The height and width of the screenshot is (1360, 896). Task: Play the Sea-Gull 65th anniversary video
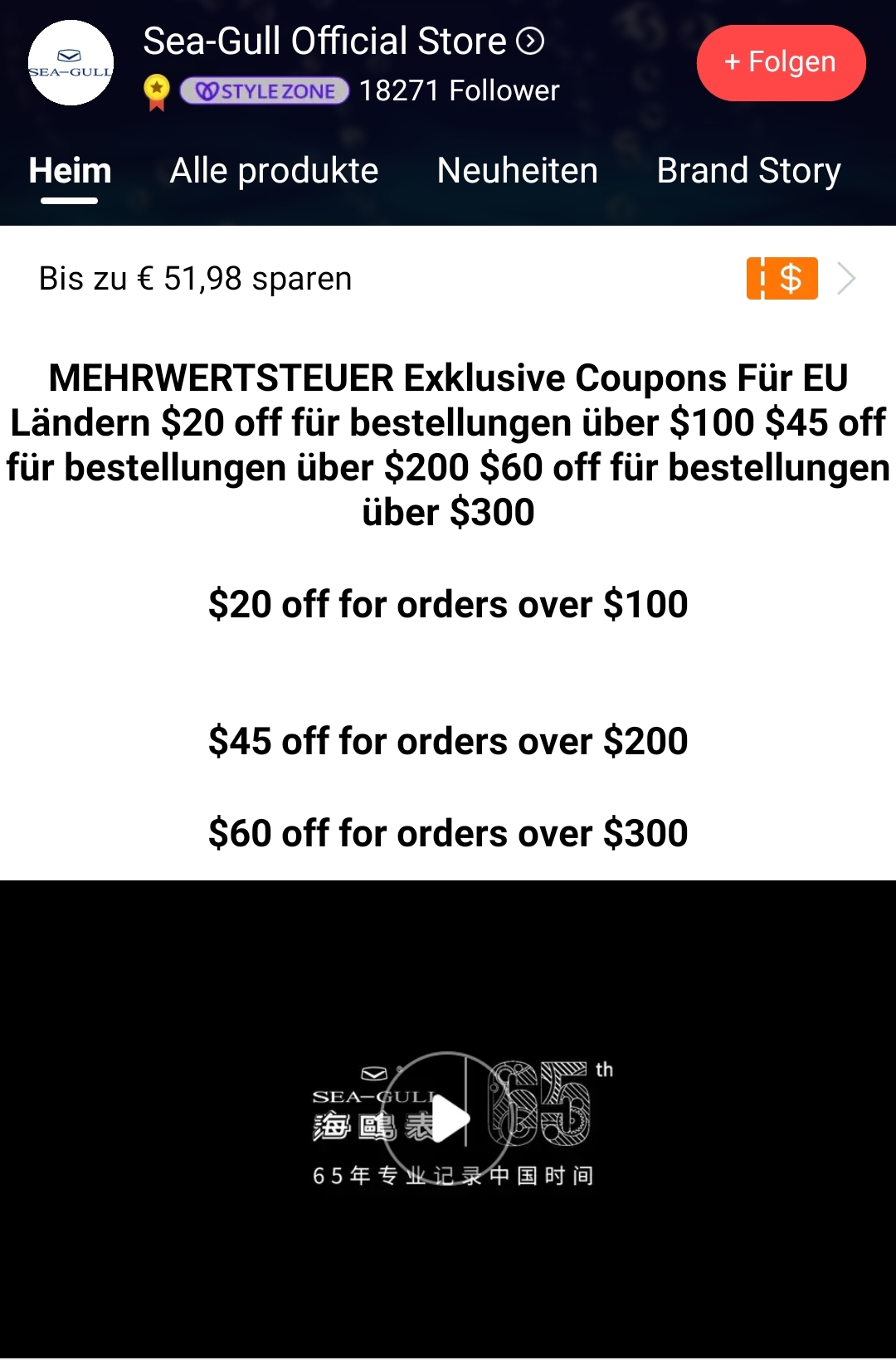click(x=448, y=1119)
